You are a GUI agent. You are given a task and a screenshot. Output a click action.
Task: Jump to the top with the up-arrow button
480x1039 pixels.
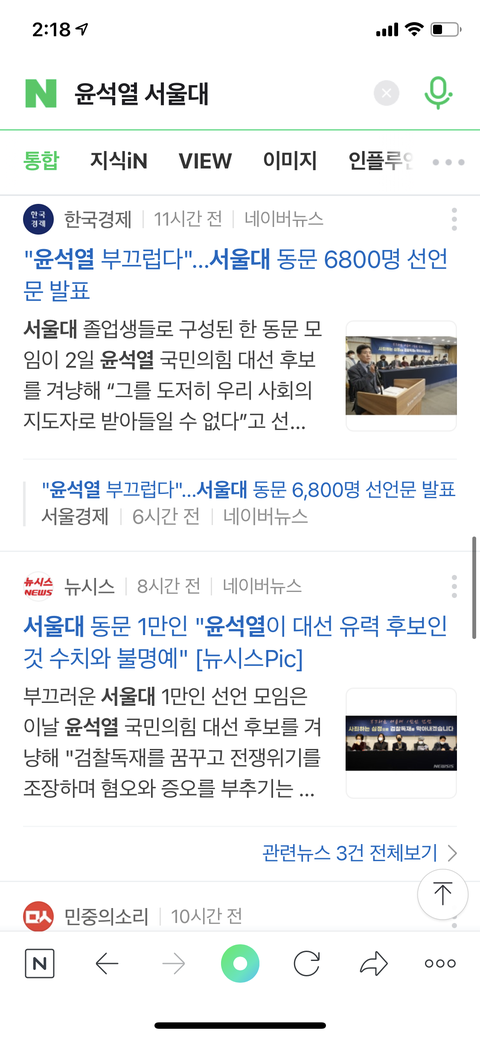443,894
